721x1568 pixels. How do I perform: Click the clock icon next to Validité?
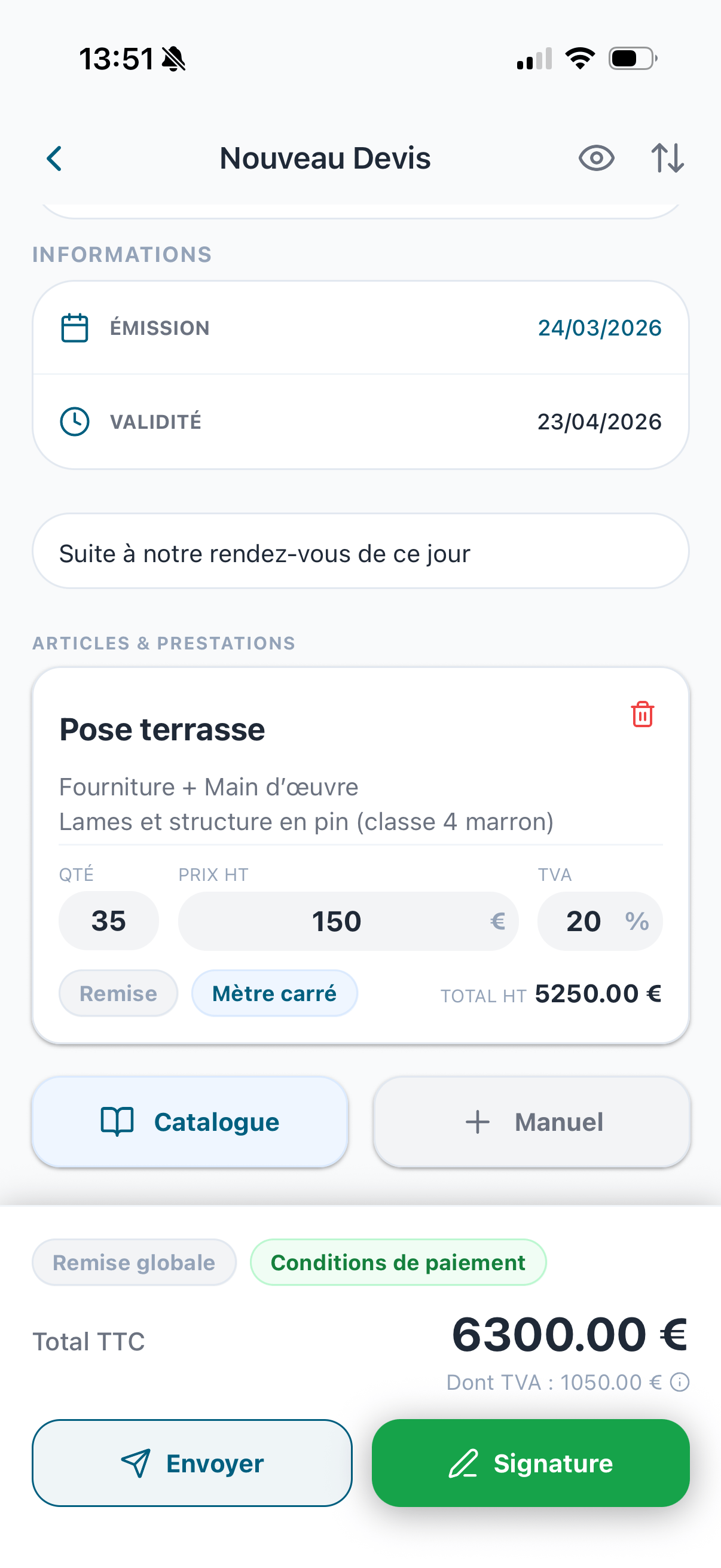[74, 420]
